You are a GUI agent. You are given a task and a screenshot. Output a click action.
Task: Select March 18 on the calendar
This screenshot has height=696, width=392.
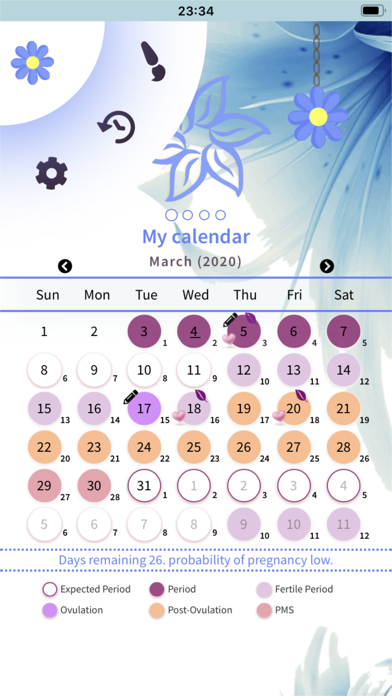[x=194, y=408]
